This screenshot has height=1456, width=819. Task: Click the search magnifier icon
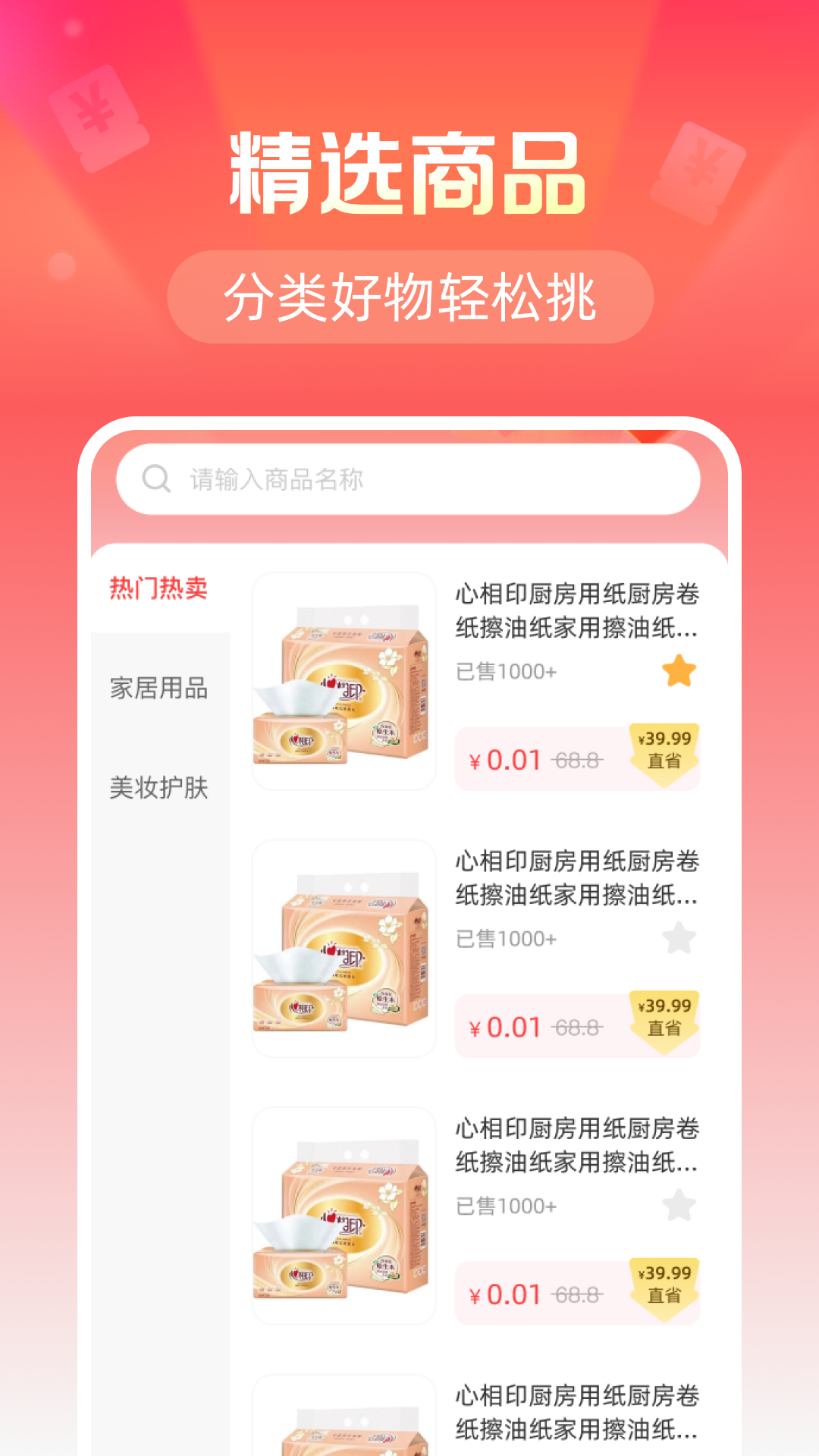click(x=155, y=478)
